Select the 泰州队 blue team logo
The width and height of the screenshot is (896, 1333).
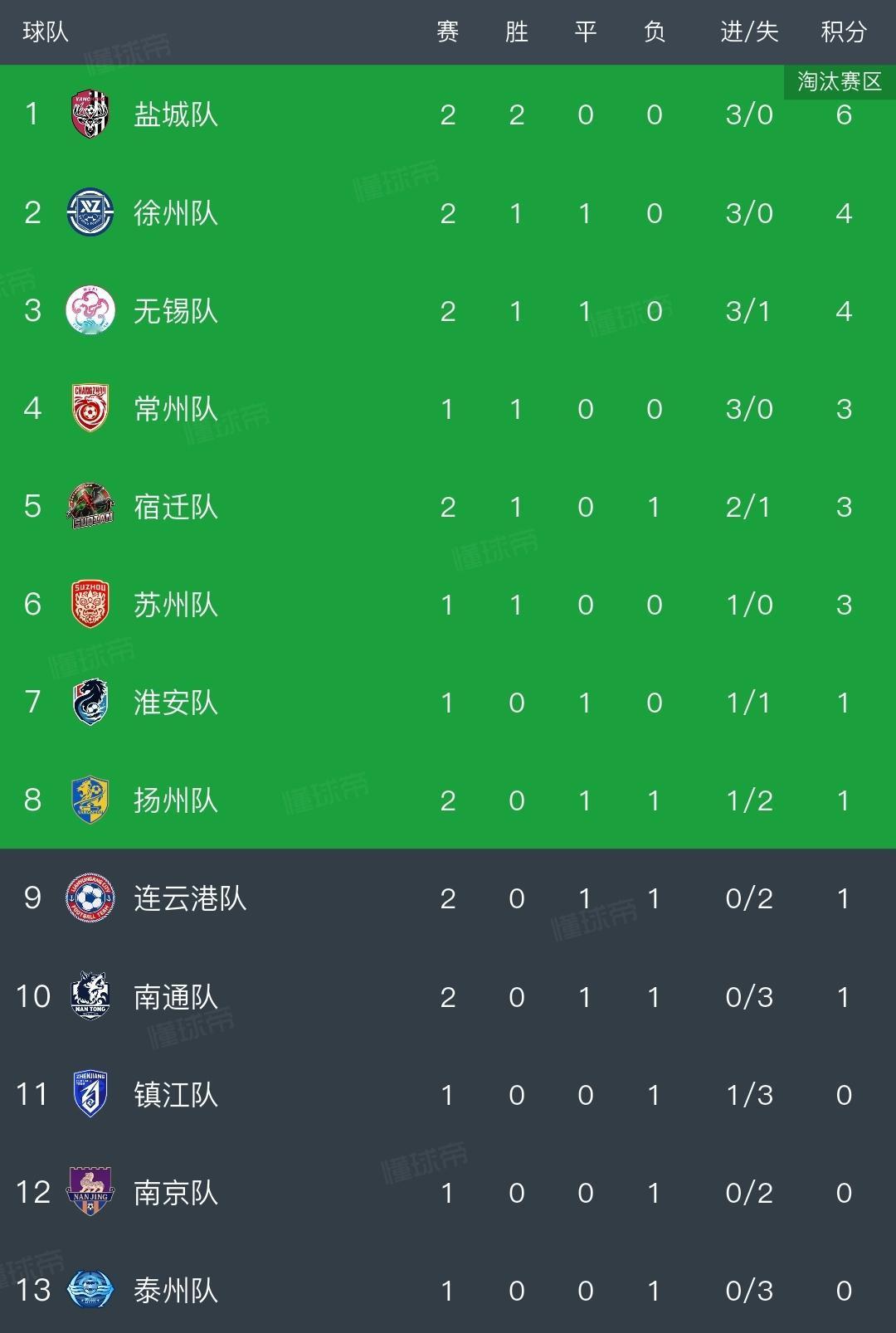pyautogui.click(x=90, y=1290)
